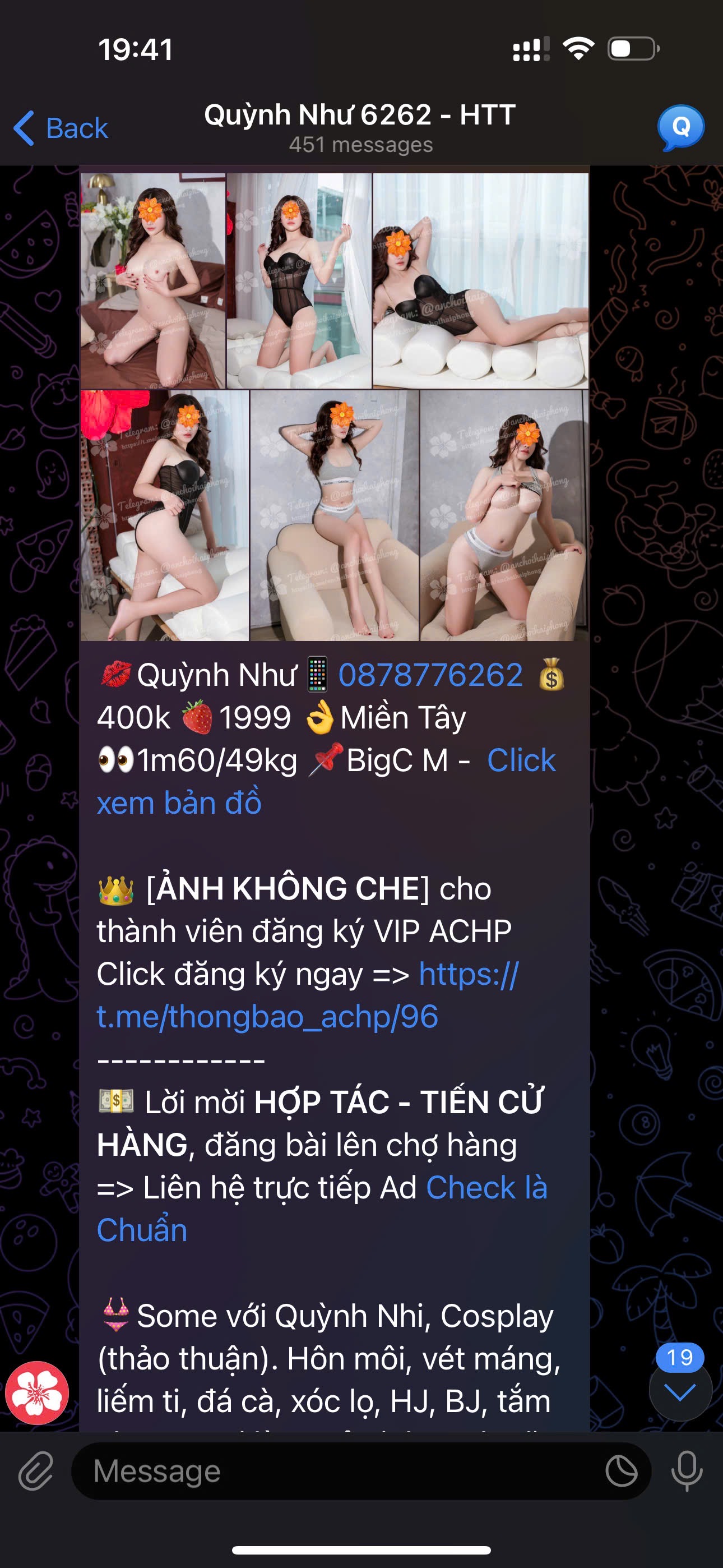Viewport: 723px width, 1568px height.
Task: Open the "Click xem bản đồ" map link
Action: (179, 803)
